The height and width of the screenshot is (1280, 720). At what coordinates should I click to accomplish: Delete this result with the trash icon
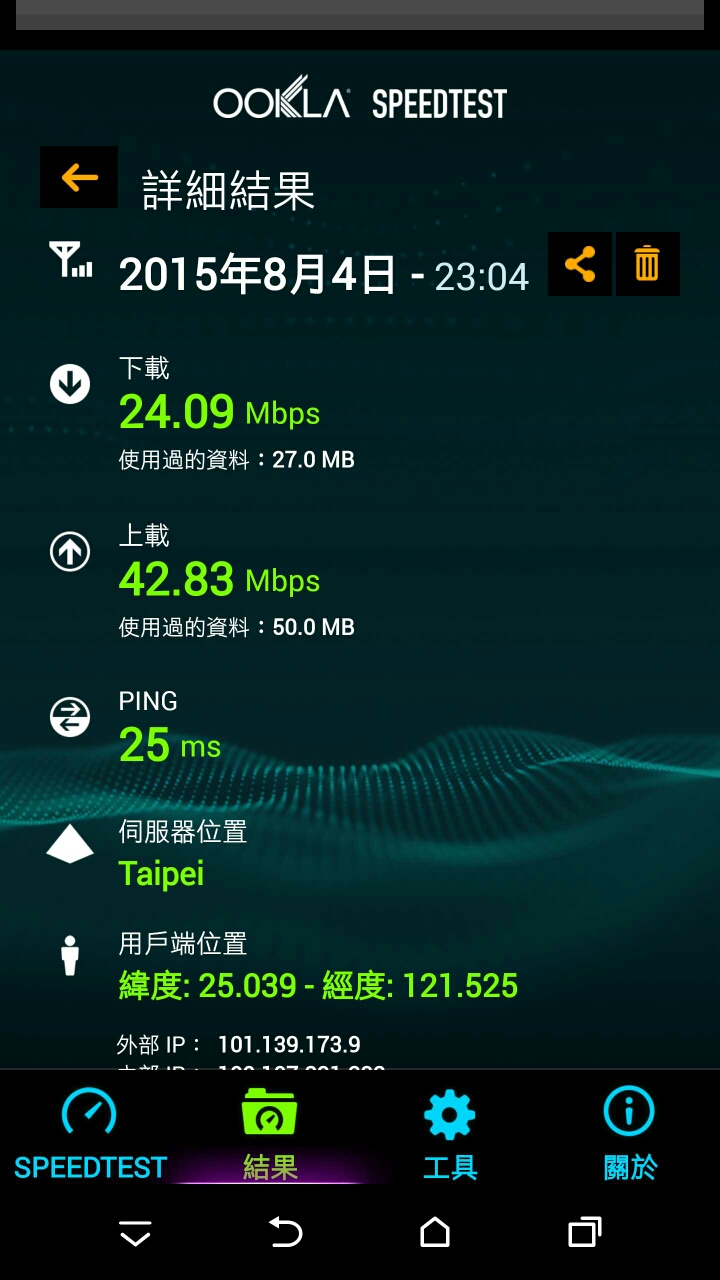[x=648, y=264]
